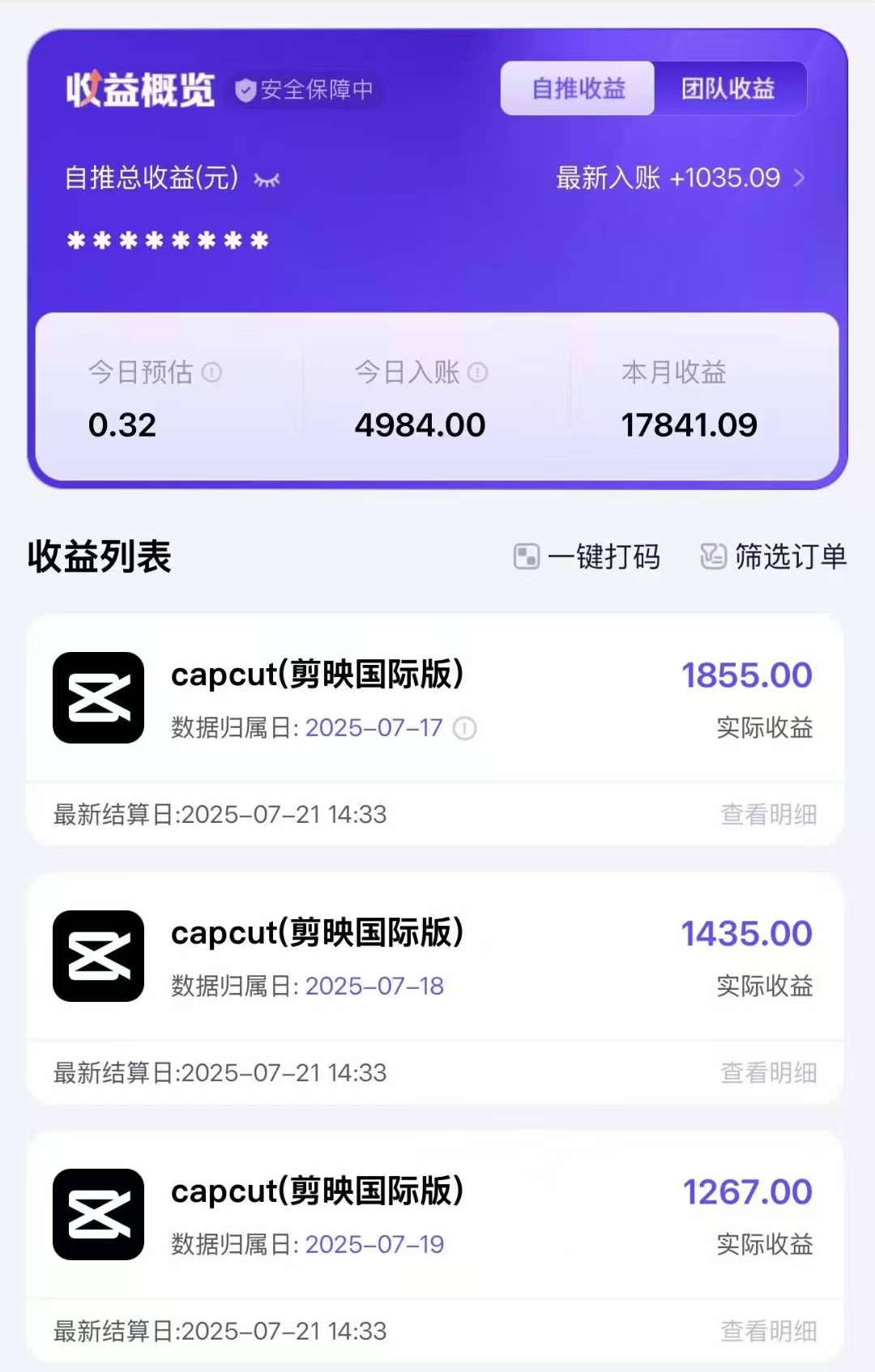The image size is (875, 1372).
Task: Click the info icon beside date 2025-07-17
Action: [x=463, y=728]
